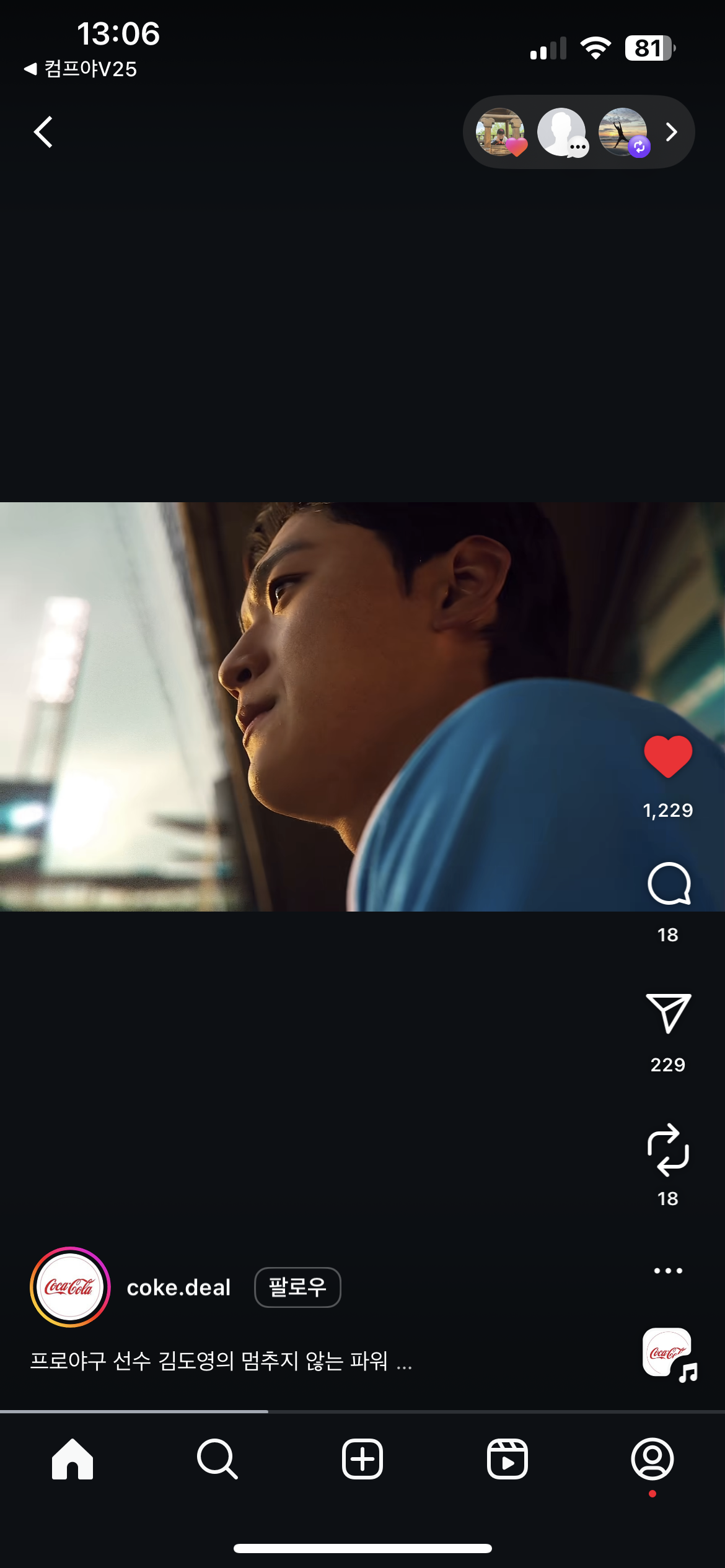The width and height of the screenshot is (725, 1568).
Task: Open the friends' activity pill at top
Action: click(x=578, y=132)
